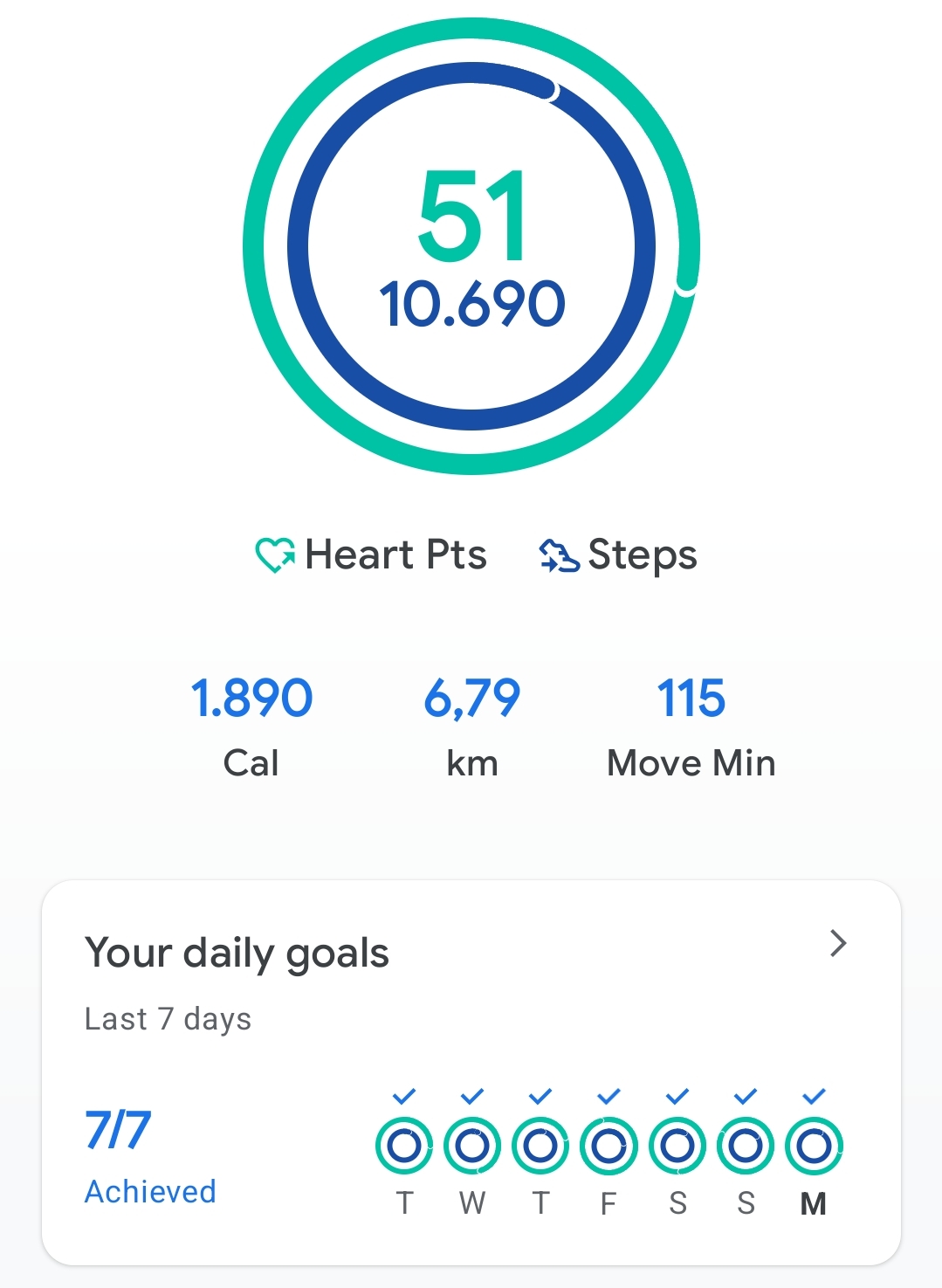Open the 6,79 km distance details
This screenshot has width=942, height=1288.
471,725
